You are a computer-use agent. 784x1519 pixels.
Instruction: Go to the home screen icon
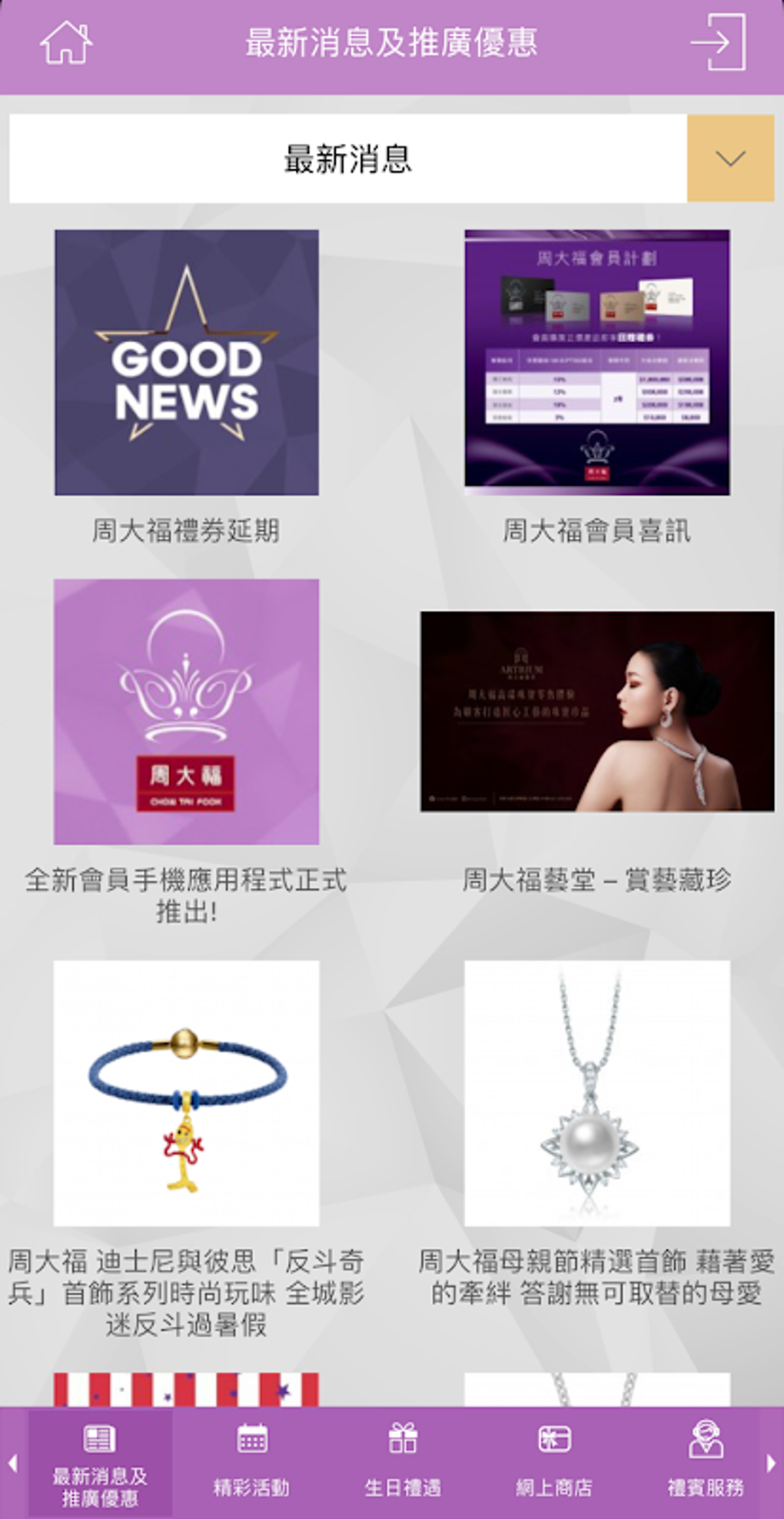[x=66, y=42]
